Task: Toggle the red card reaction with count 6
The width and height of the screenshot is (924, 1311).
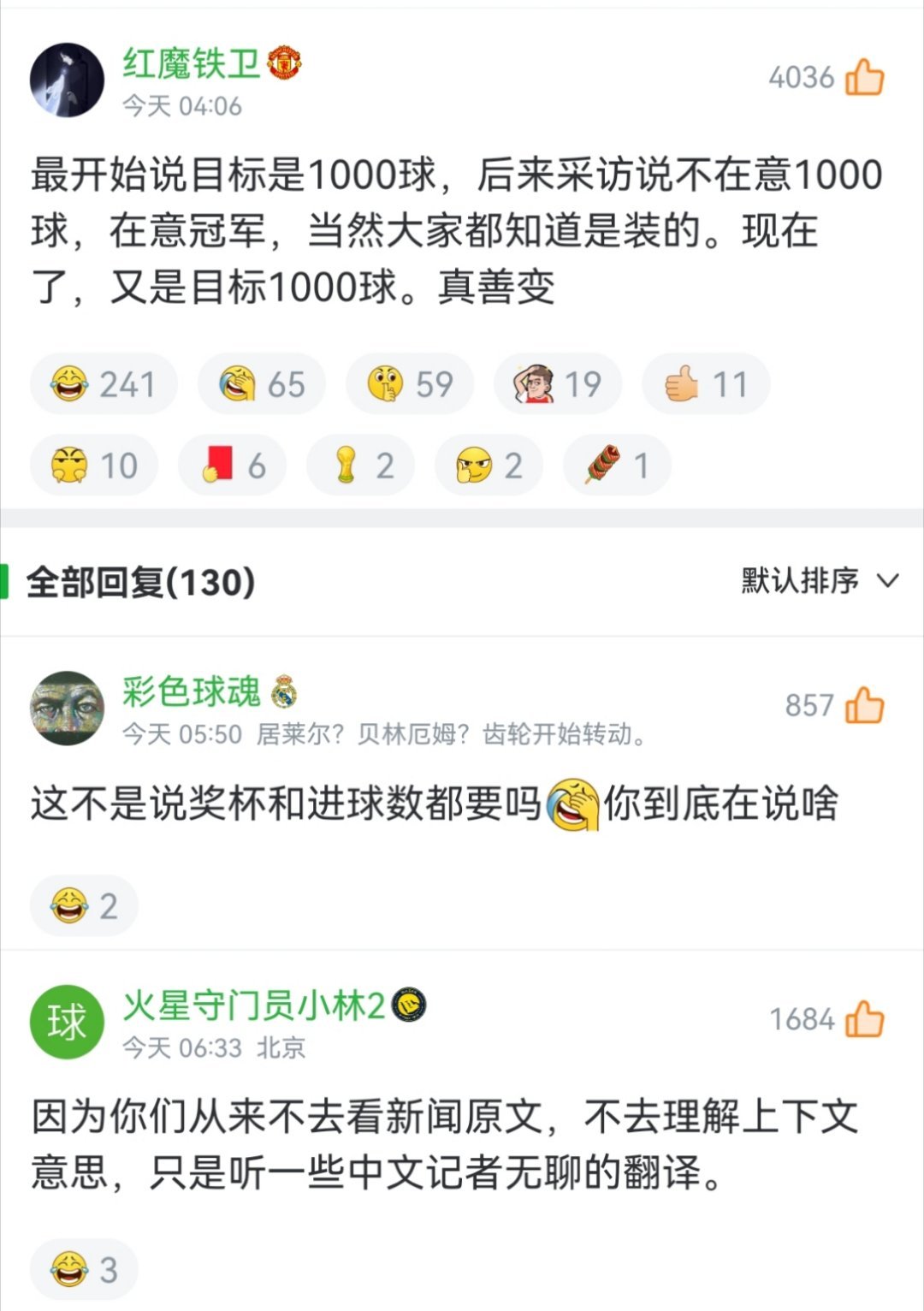Action: point(231,465)
